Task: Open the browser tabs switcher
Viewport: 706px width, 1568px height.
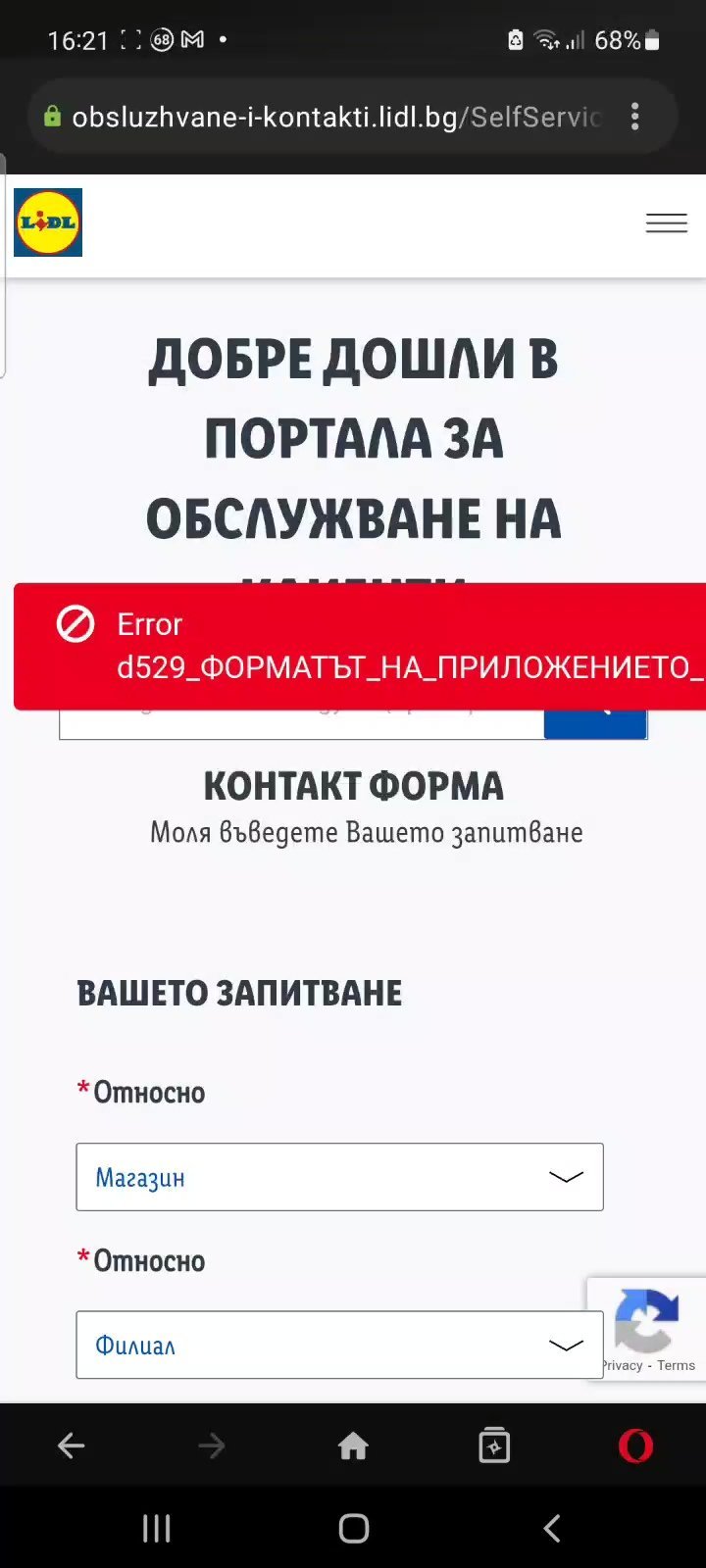Action: (x=494, y=1445)
